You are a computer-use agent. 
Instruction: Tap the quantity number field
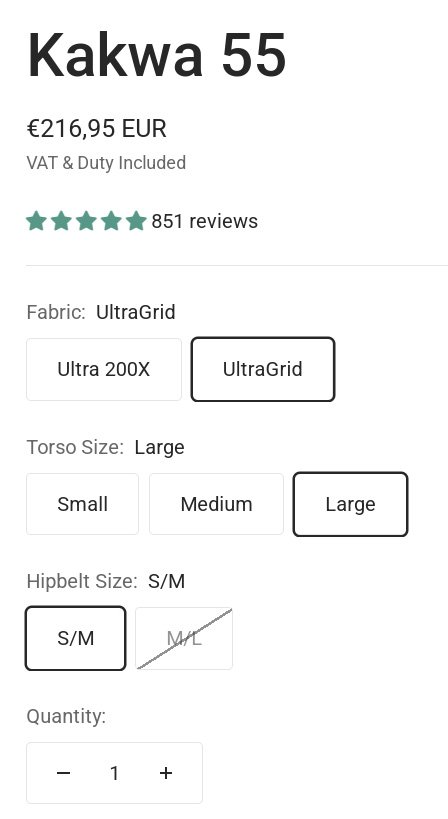tap(114, 773)
